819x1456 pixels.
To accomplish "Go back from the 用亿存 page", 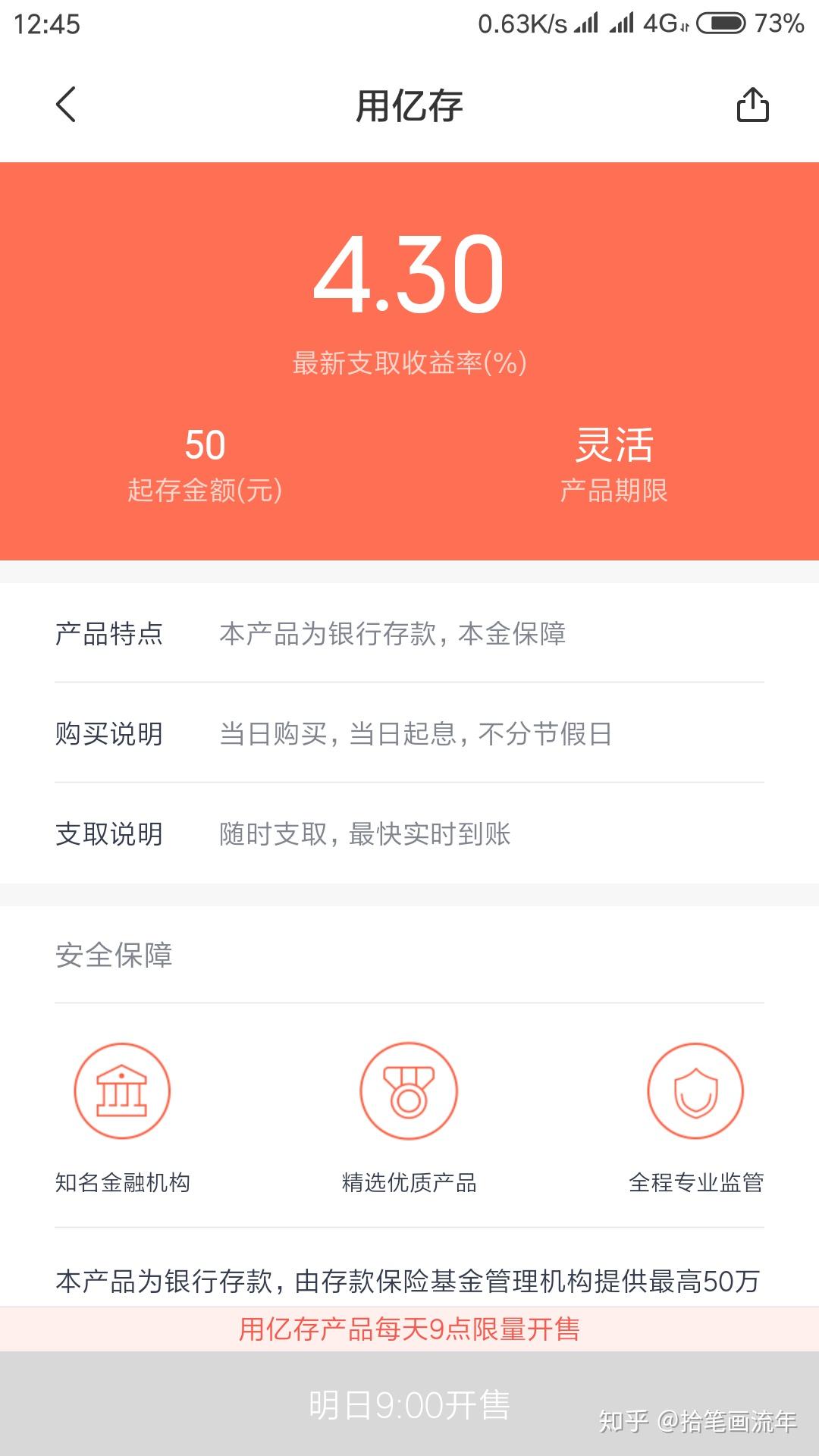I will point(66,105).
